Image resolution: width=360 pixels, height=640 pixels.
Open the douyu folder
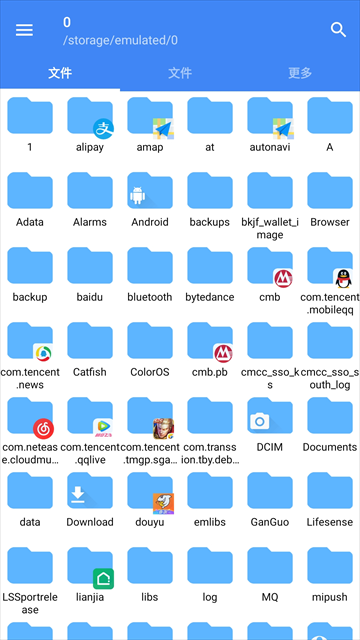point(150,500)
